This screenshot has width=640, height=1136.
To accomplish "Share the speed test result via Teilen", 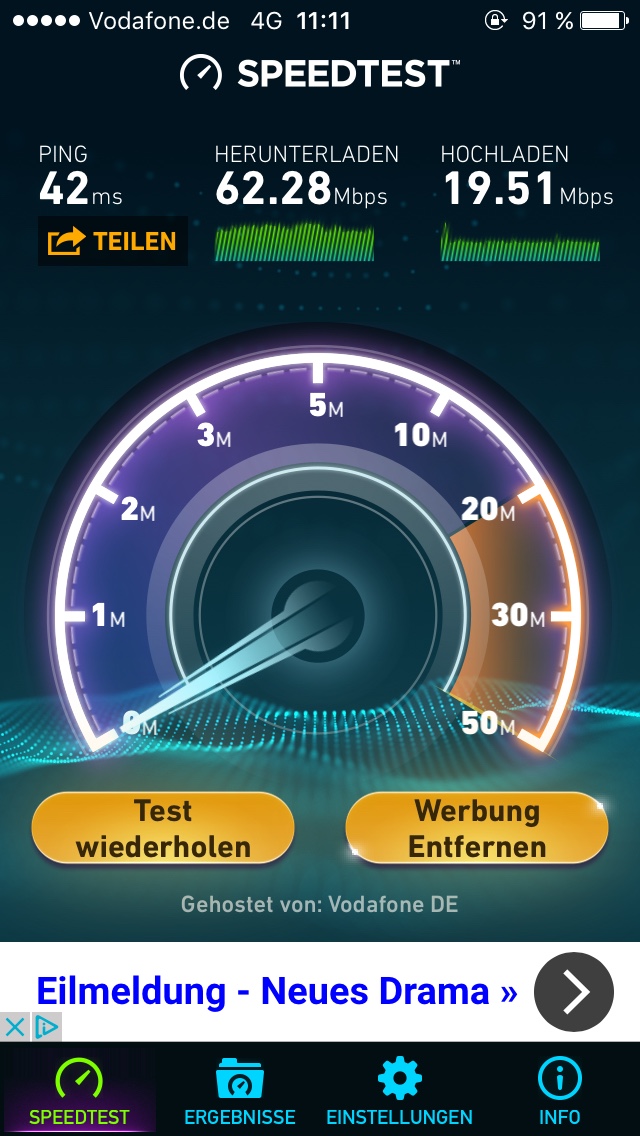I will click(112, 241).
